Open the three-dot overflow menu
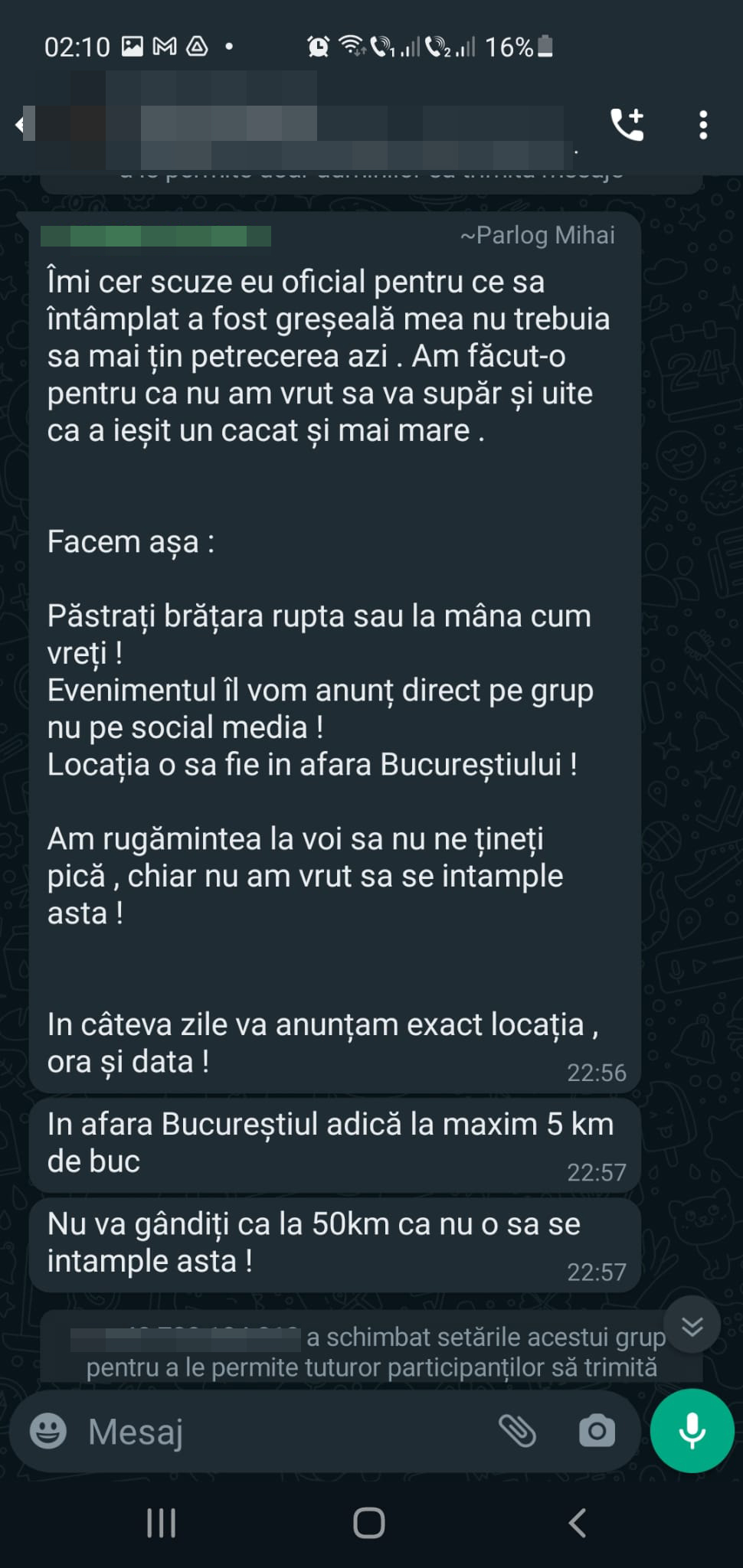Image resolution: width=743 pixels, height=1568 pixels. 703,125
